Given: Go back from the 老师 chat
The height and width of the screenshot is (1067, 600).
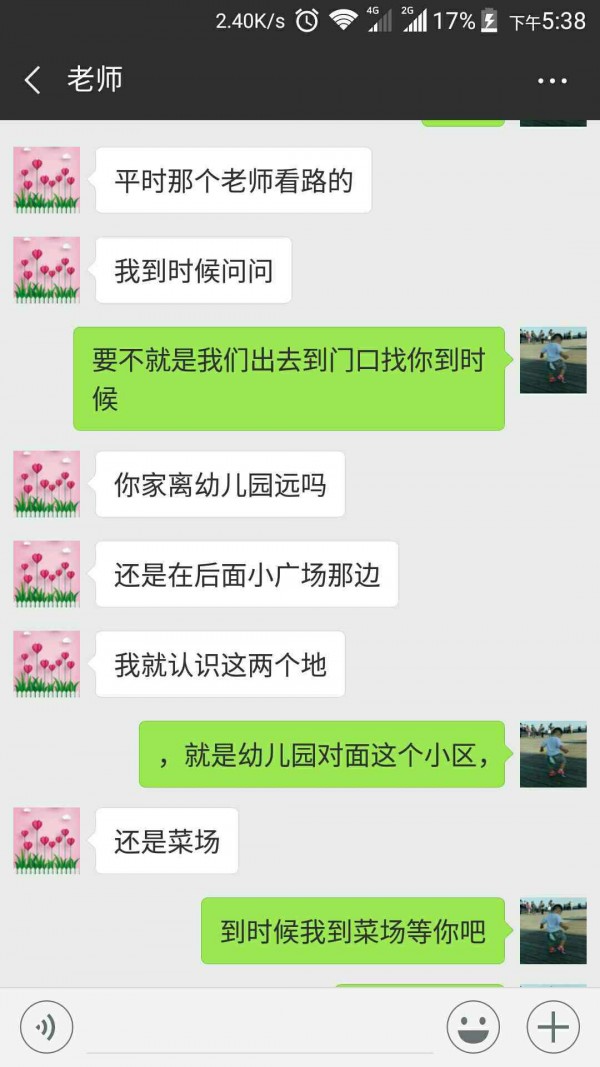Looking at the screenshot, I should coord(33,80).
